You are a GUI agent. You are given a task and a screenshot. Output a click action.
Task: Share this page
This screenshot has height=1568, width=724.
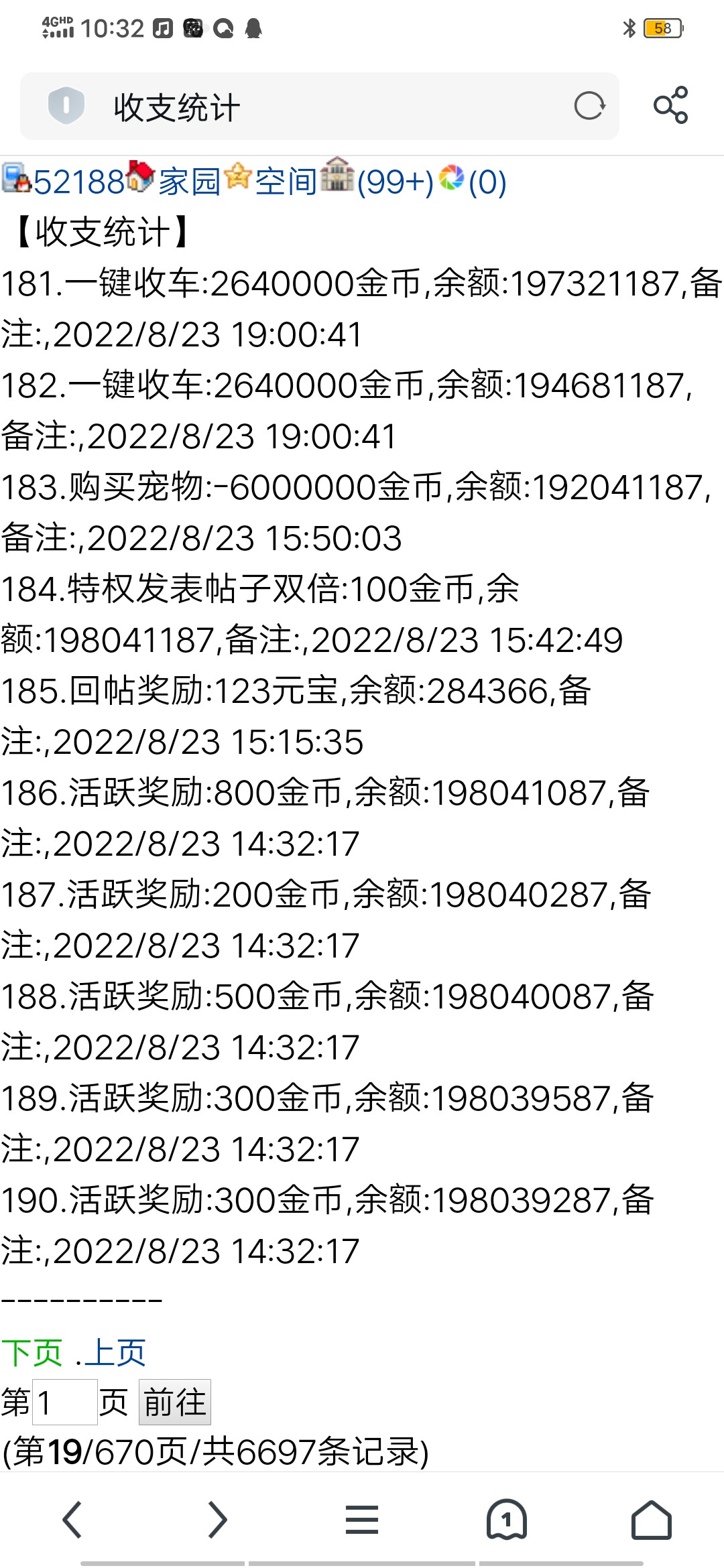click(x=670, y=105)
